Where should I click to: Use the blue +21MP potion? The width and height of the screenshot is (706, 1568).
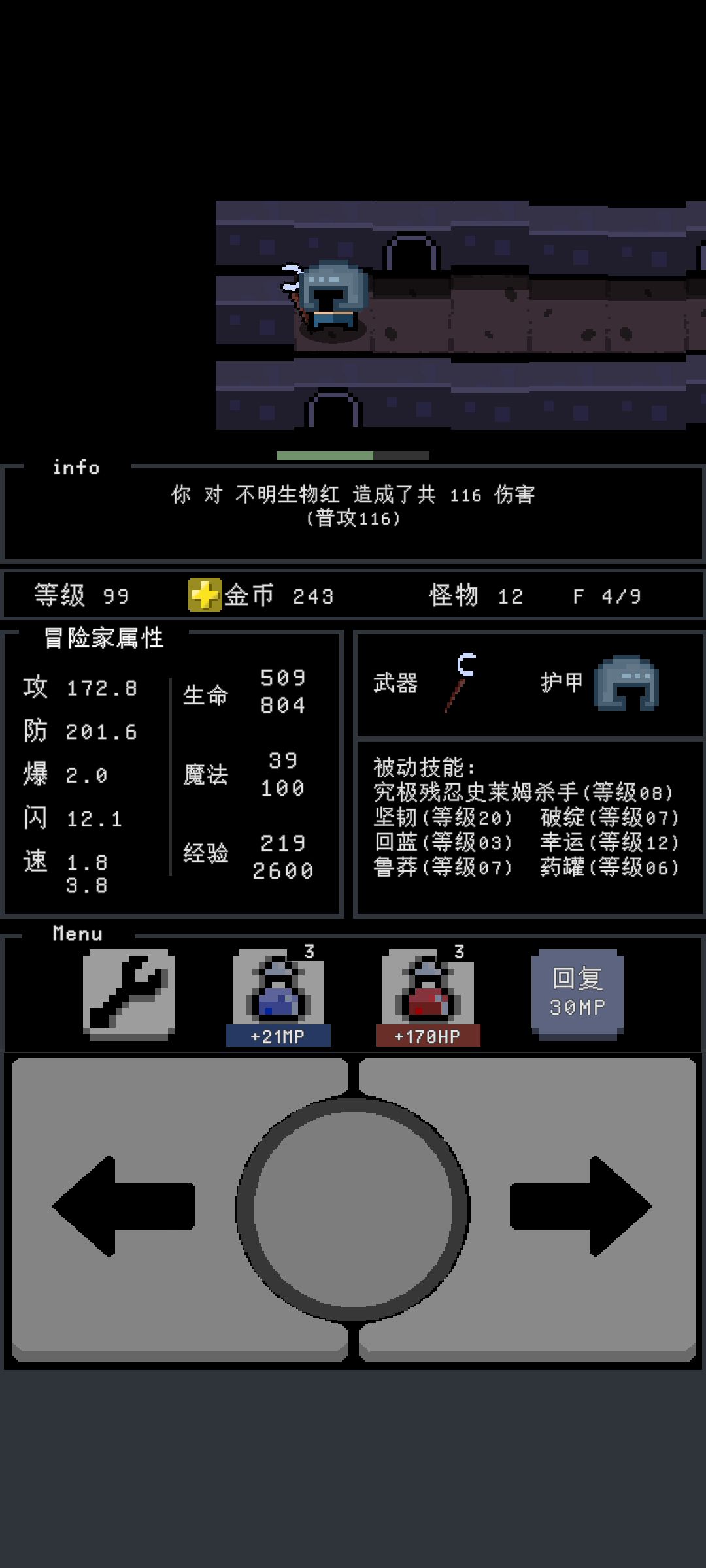tap(278, 996)
